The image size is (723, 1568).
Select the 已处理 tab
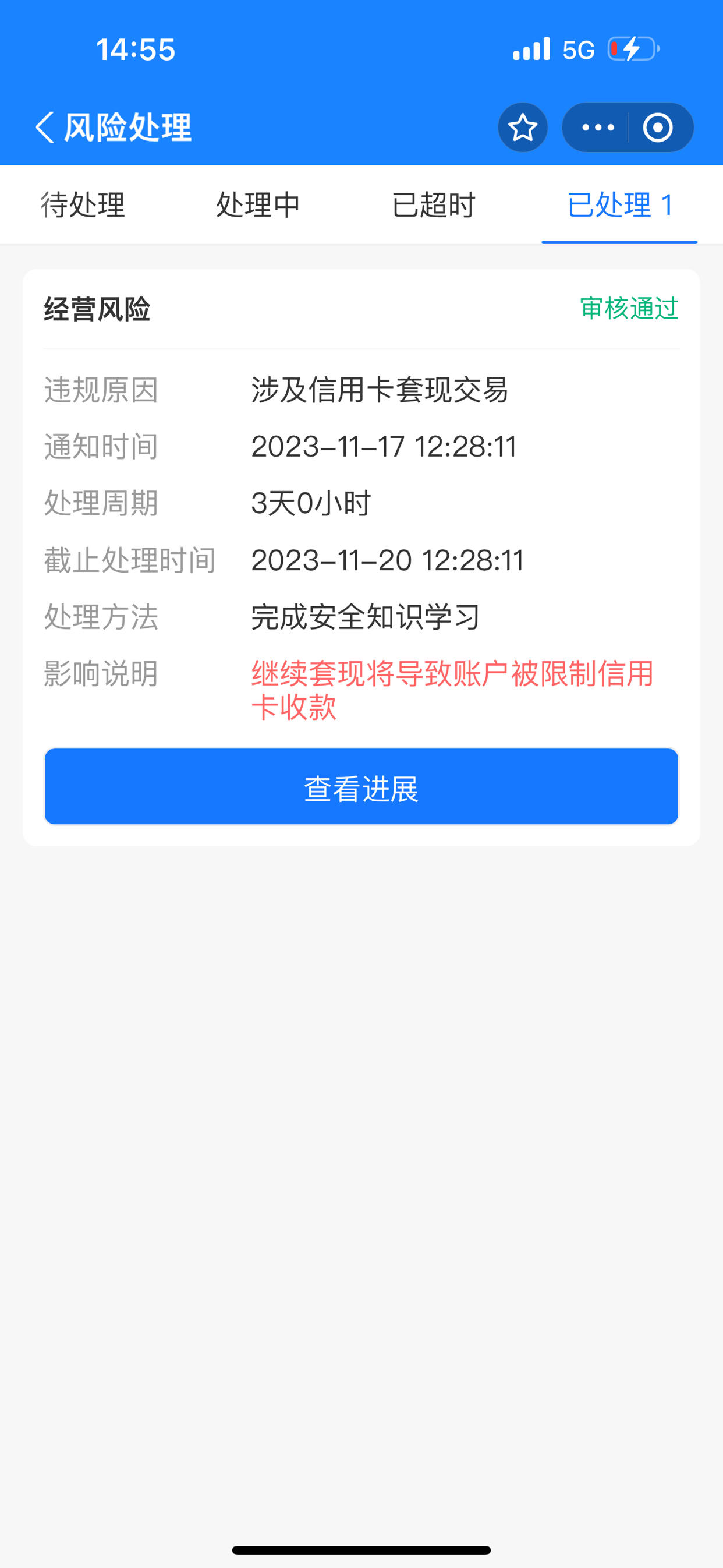point(619,204)
